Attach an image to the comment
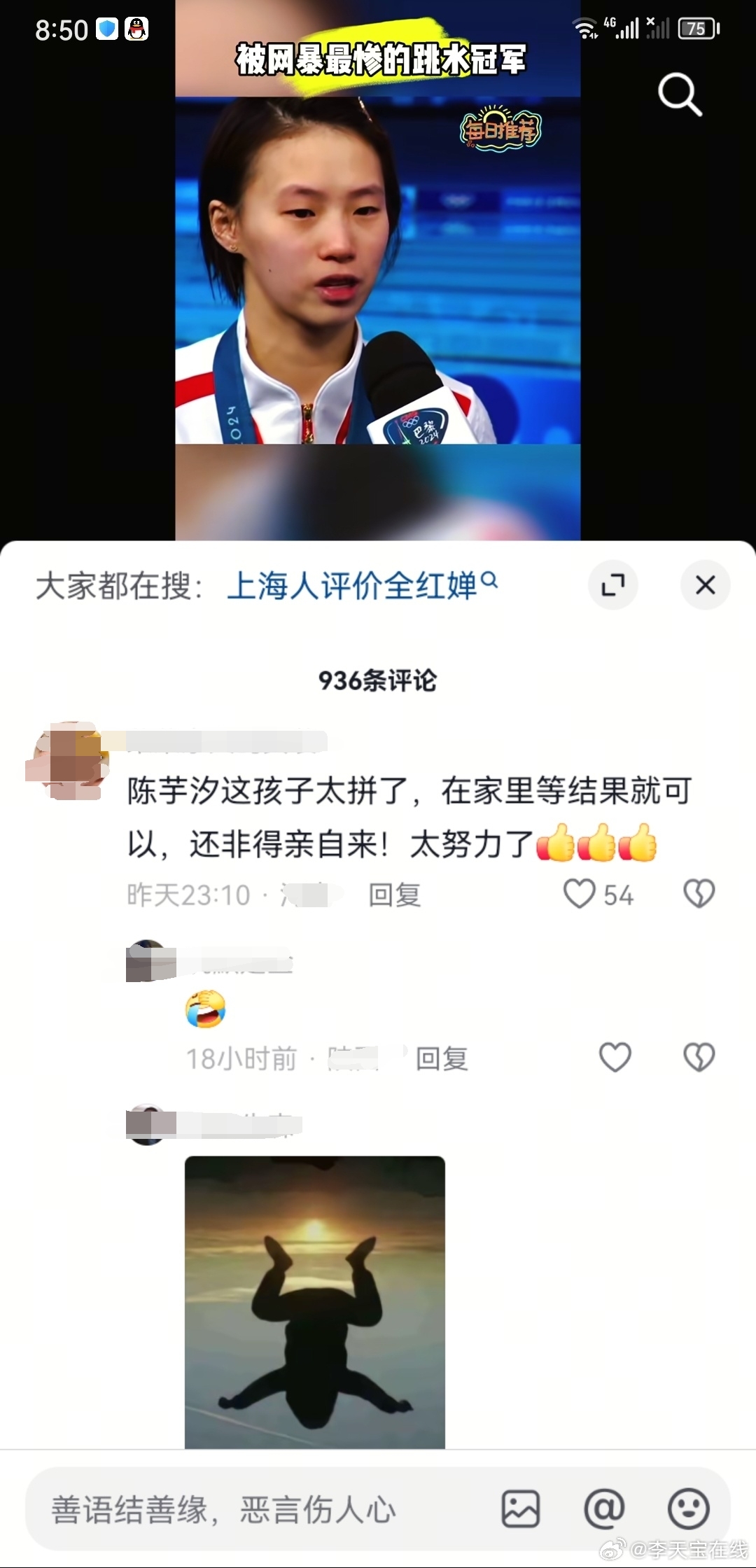 coord(520,1509)
